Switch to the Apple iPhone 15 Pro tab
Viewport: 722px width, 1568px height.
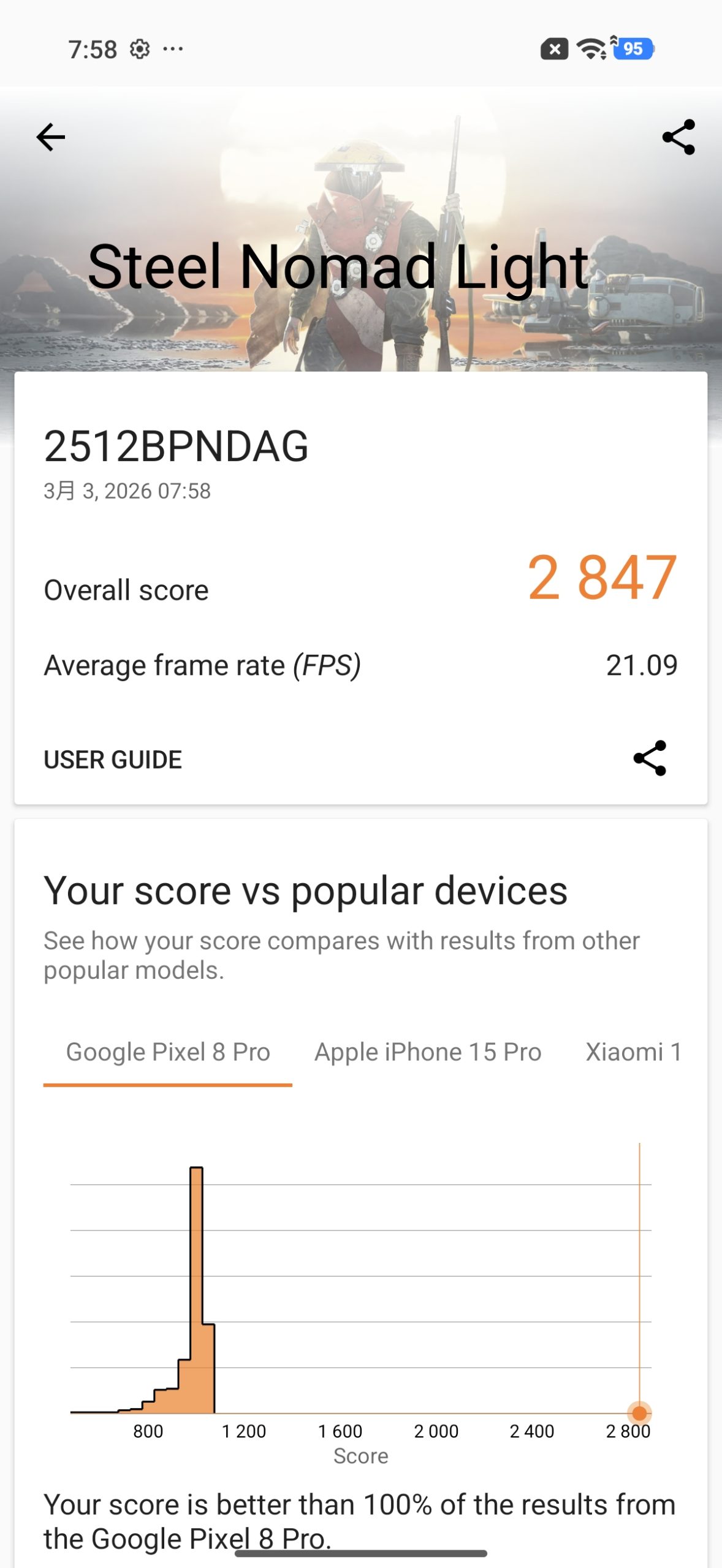pyautogui.click(x=428, y=1052)
